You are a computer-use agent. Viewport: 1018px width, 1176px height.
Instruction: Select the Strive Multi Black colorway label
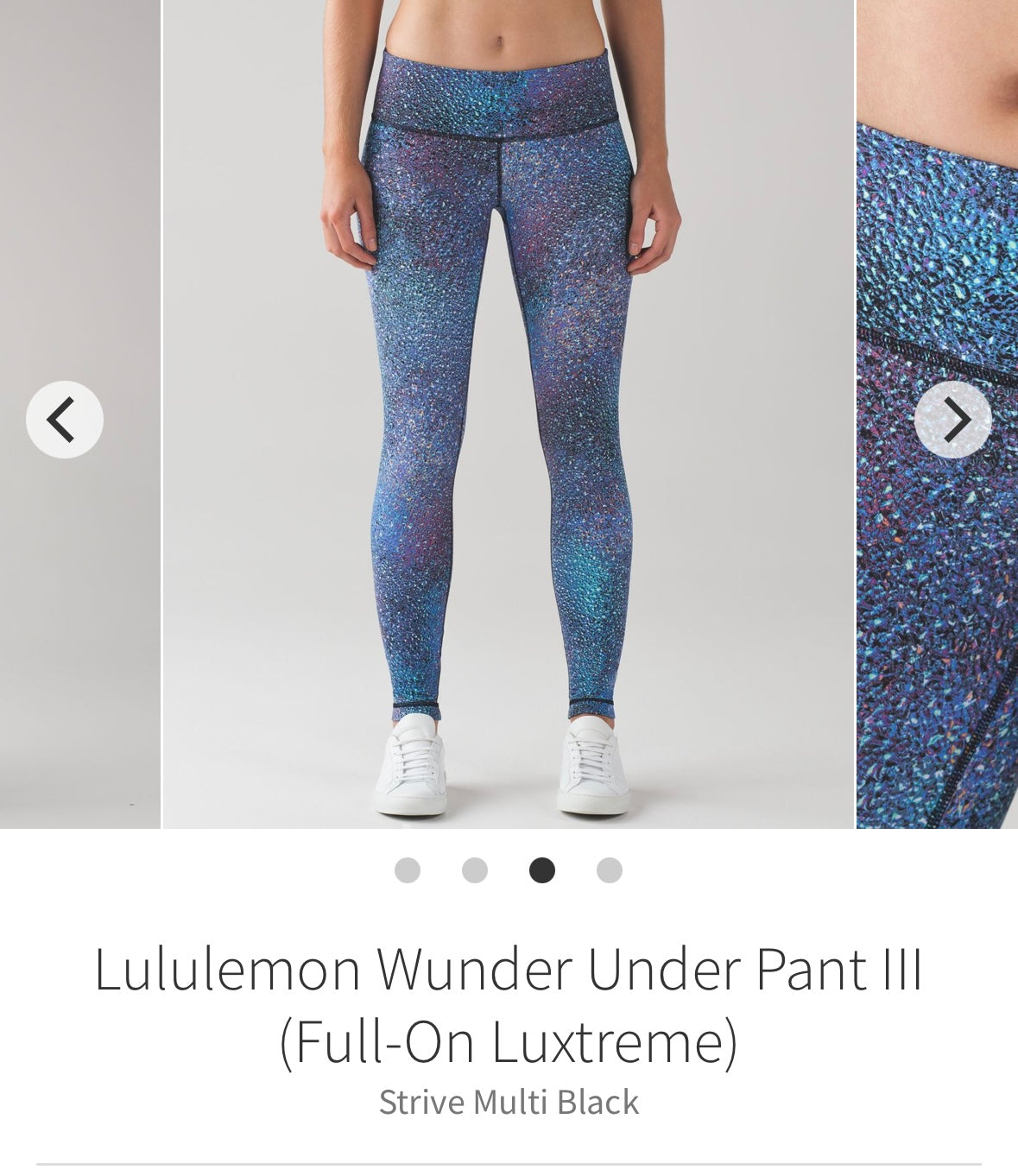click(509, 1099)
